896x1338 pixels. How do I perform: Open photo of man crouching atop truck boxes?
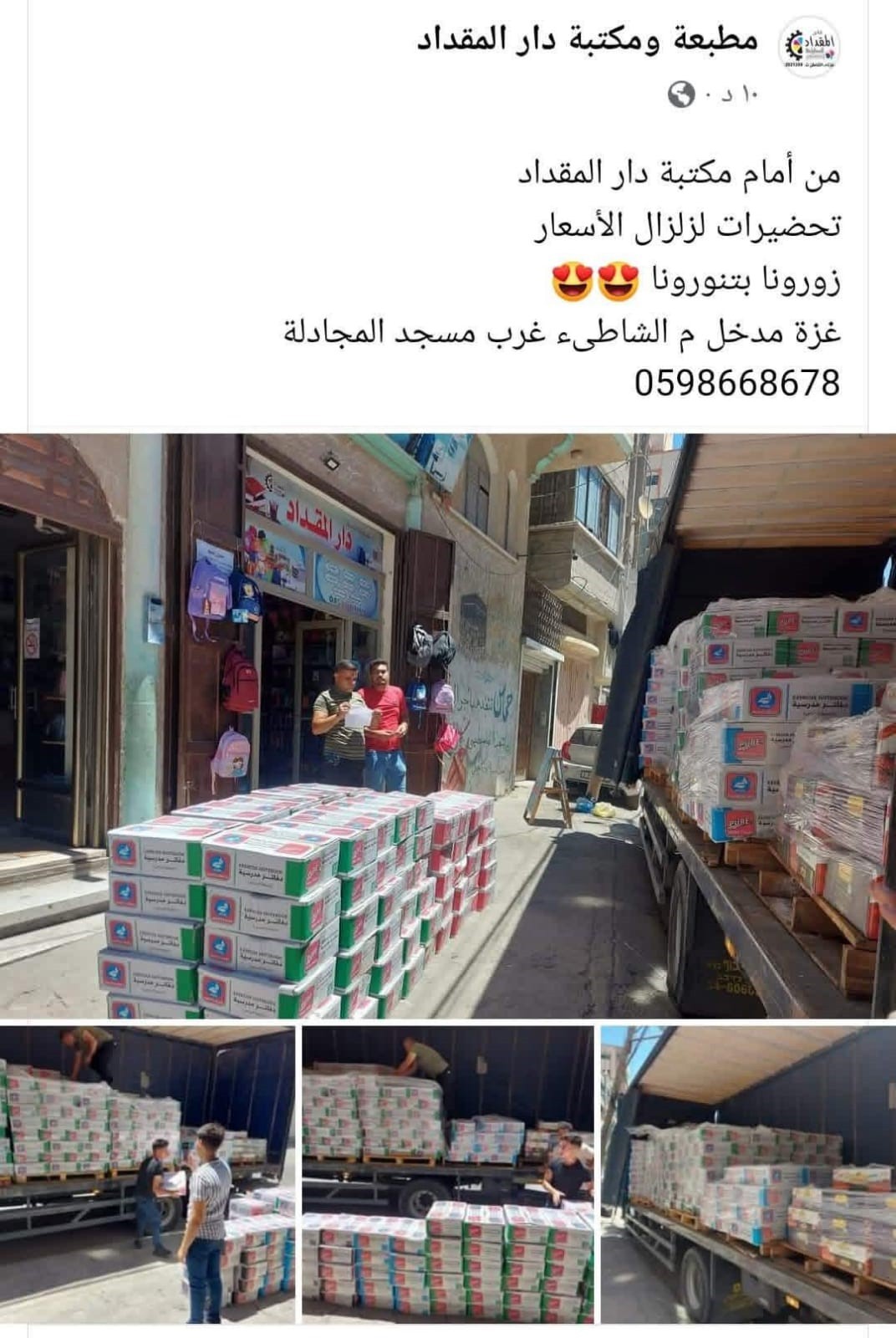pos(448,1174)
